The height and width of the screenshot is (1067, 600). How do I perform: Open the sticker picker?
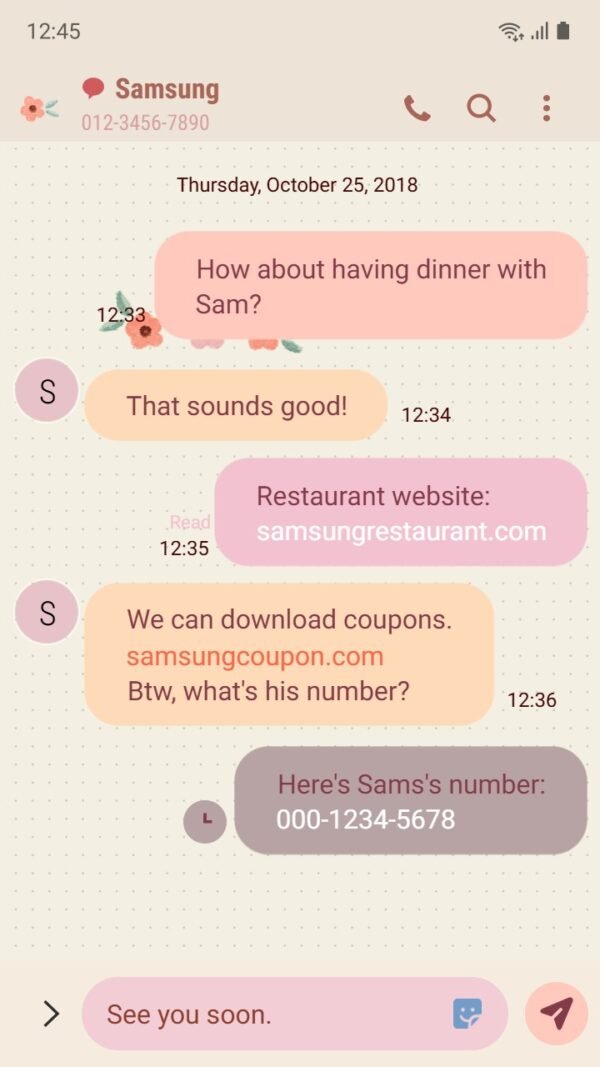[x=467, y=1014]
